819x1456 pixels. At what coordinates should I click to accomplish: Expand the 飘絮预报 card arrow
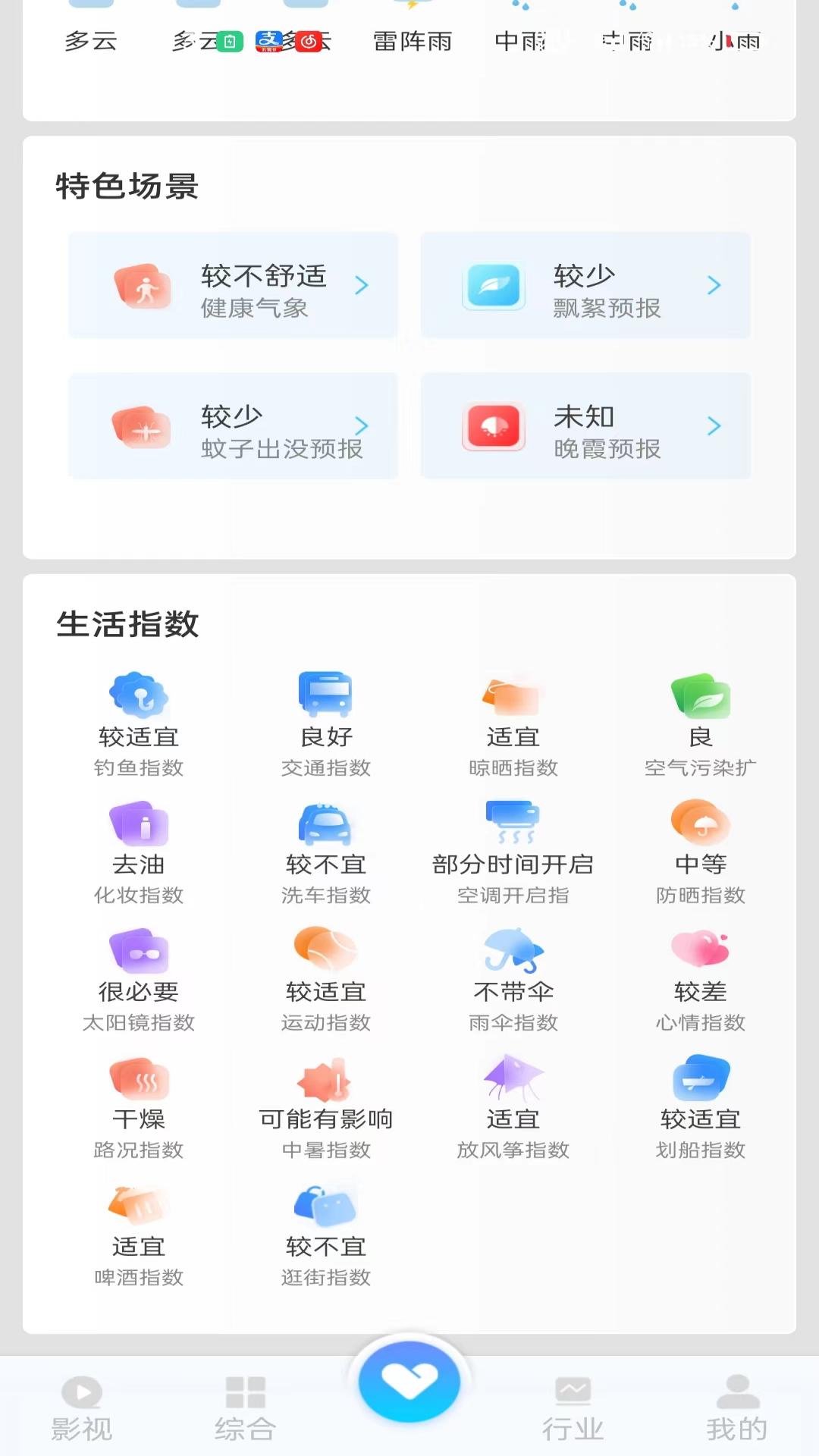tap(714, 285)
